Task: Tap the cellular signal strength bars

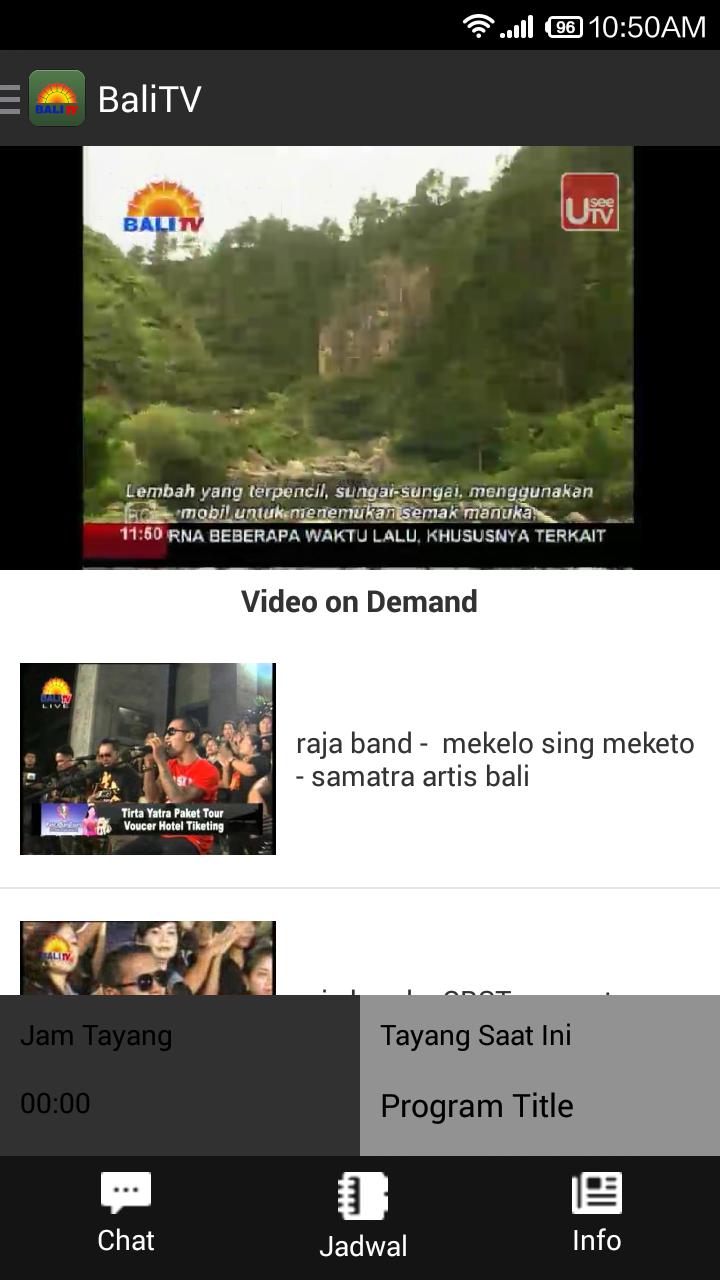Action: tap(518, 27)
